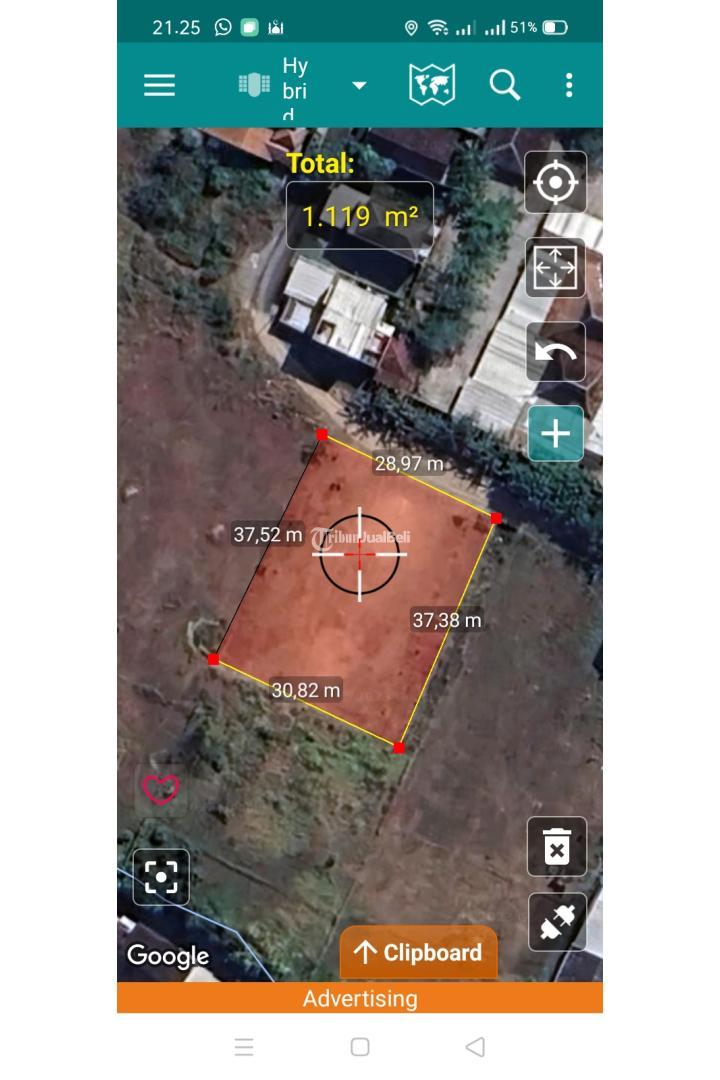Viewport: 720px width, 1080px height.
Task: Center map on my location
Action: [556, 183]
